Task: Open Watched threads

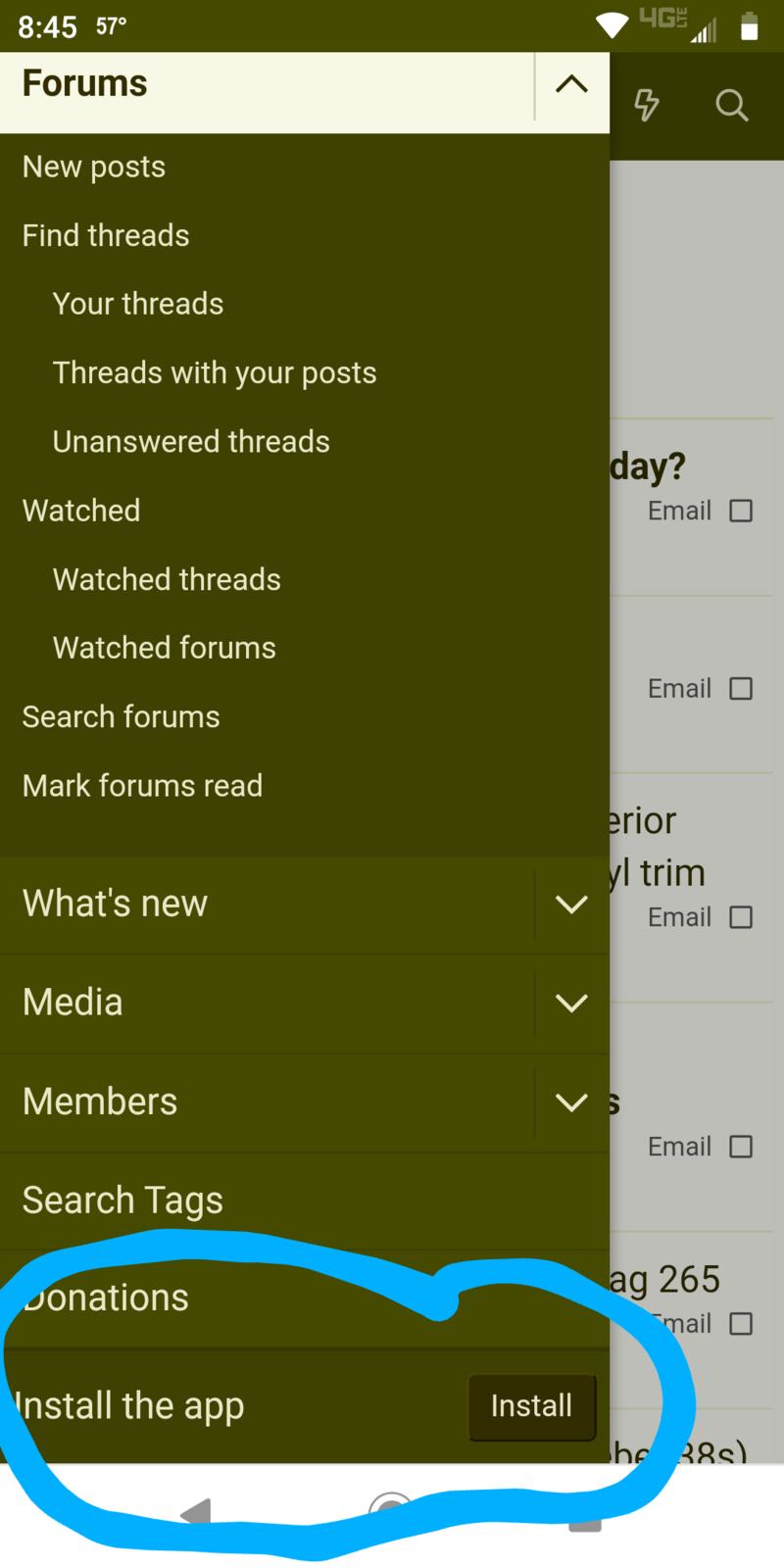Action: (167, 579)
